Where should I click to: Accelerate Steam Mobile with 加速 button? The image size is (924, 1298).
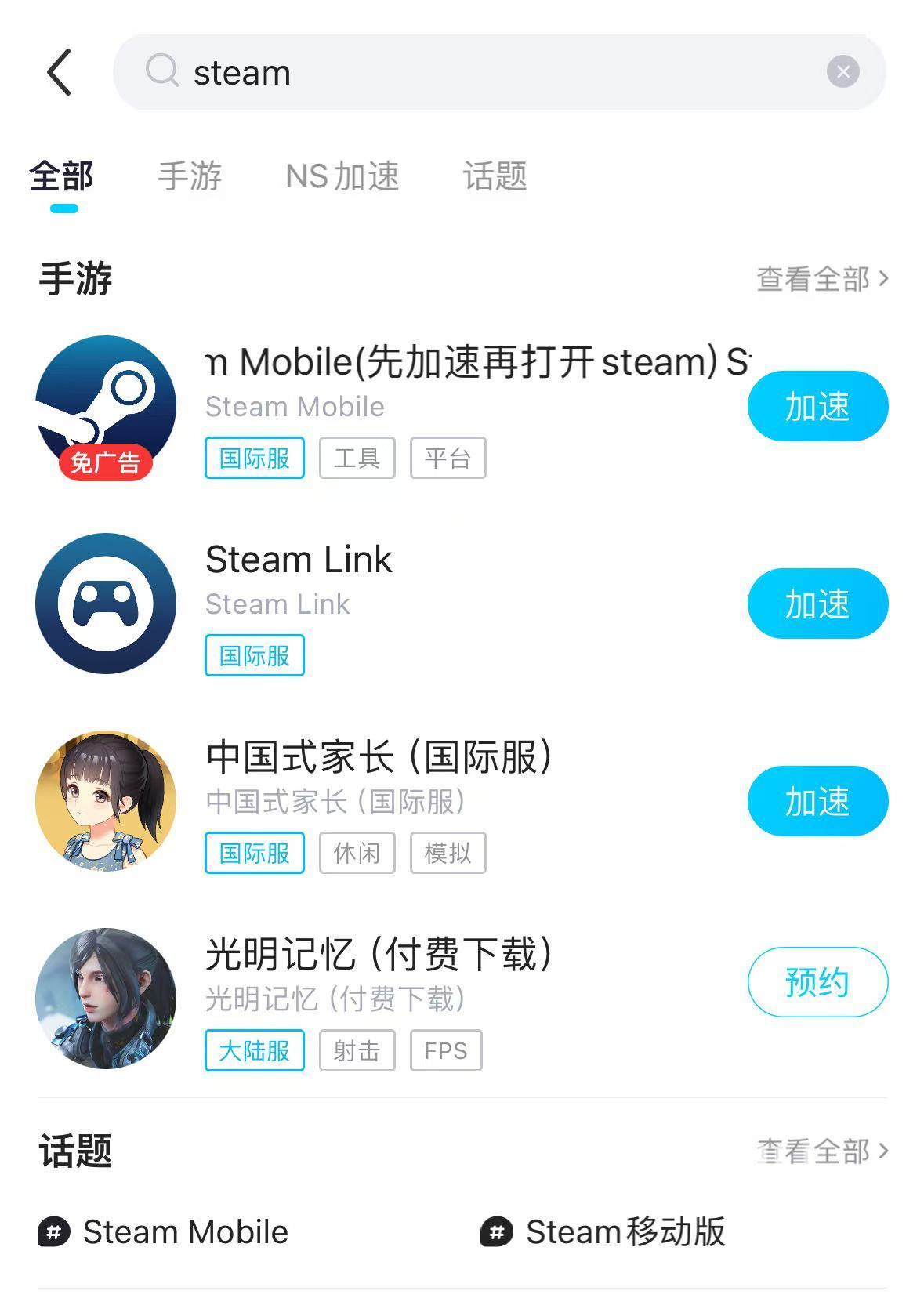[x=817, y=406]
